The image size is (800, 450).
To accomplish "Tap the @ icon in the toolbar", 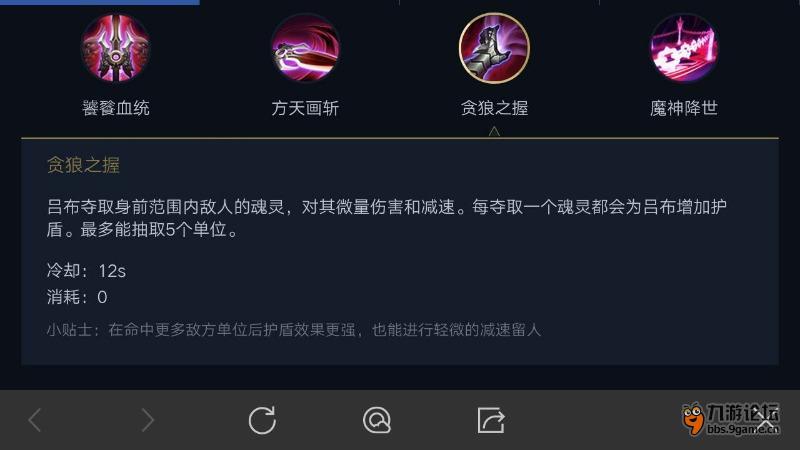I will [x=377, y=420].
